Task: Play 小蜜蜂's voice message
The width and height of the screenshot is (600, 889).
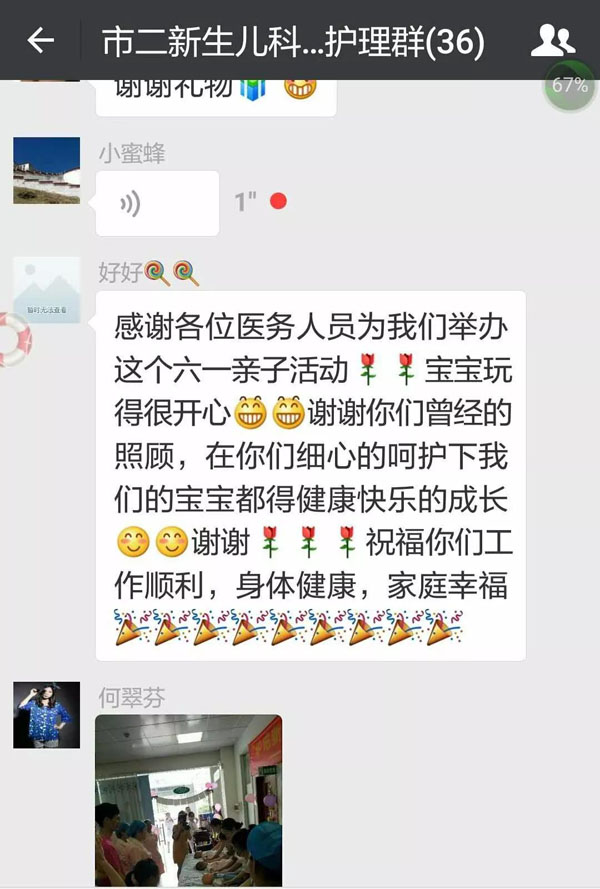Action: (157, 203)
